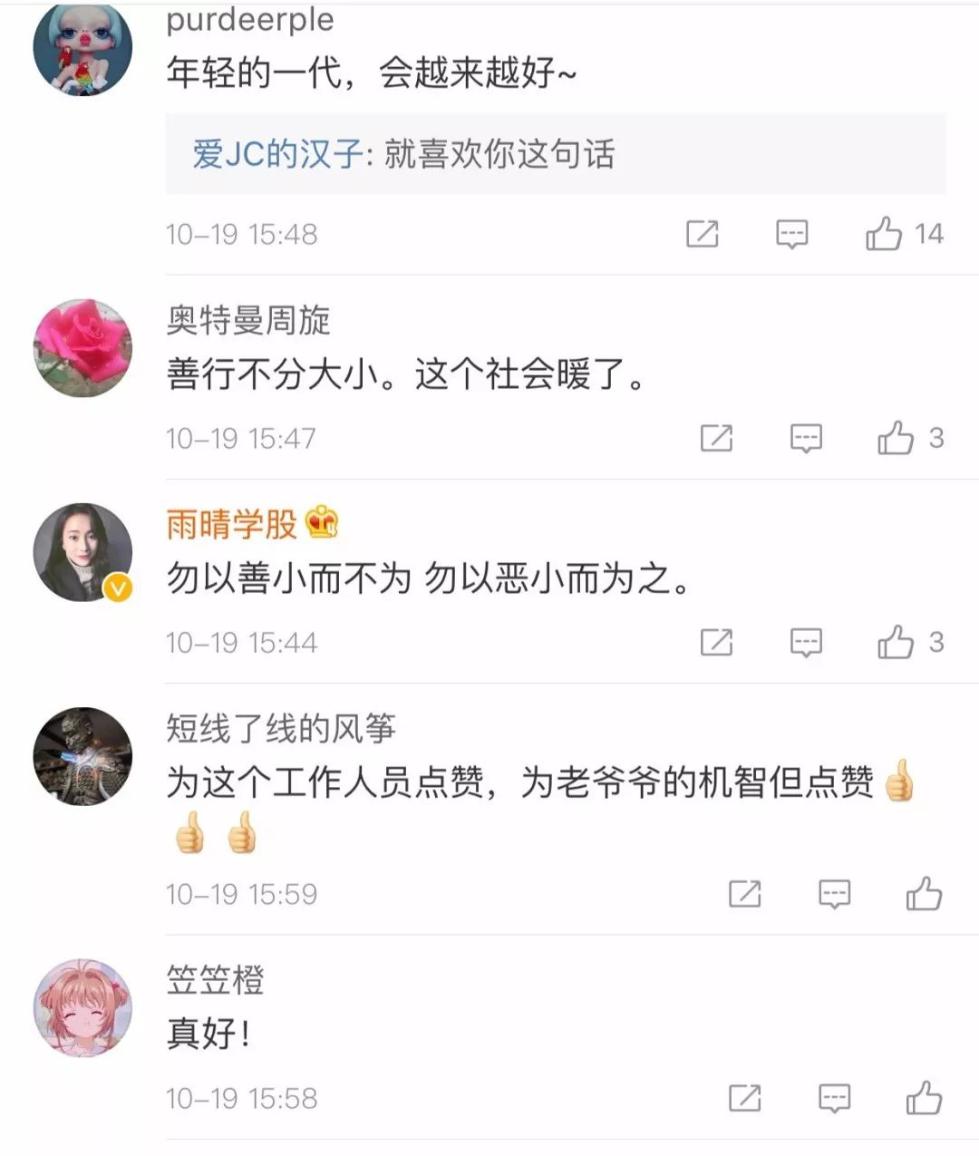The height and width of the screenshot is (1156, 979).
Task: Repost purdeerple's comment
Action: 702,235
